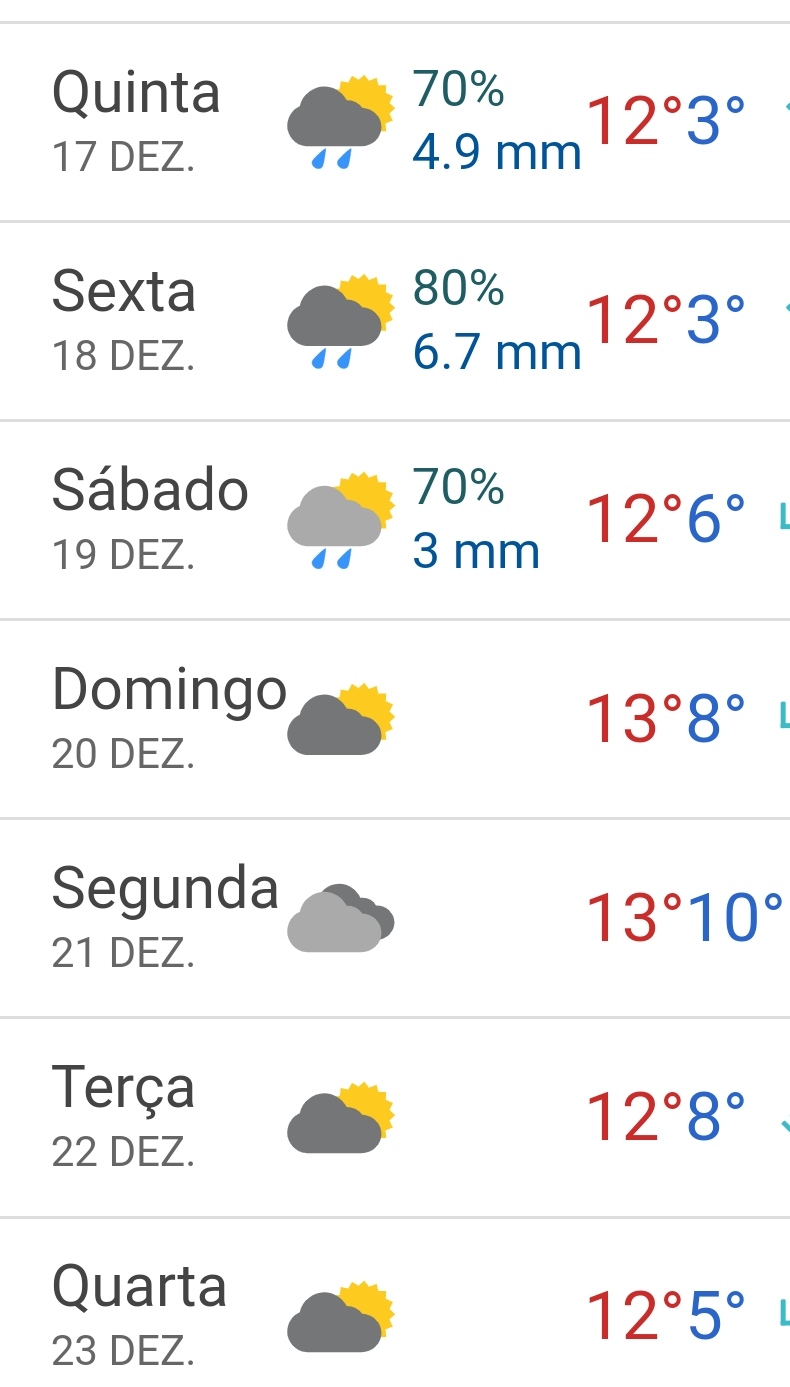
Task: Select Domingo's partly cloudy icon
Action: click(337, 715)
